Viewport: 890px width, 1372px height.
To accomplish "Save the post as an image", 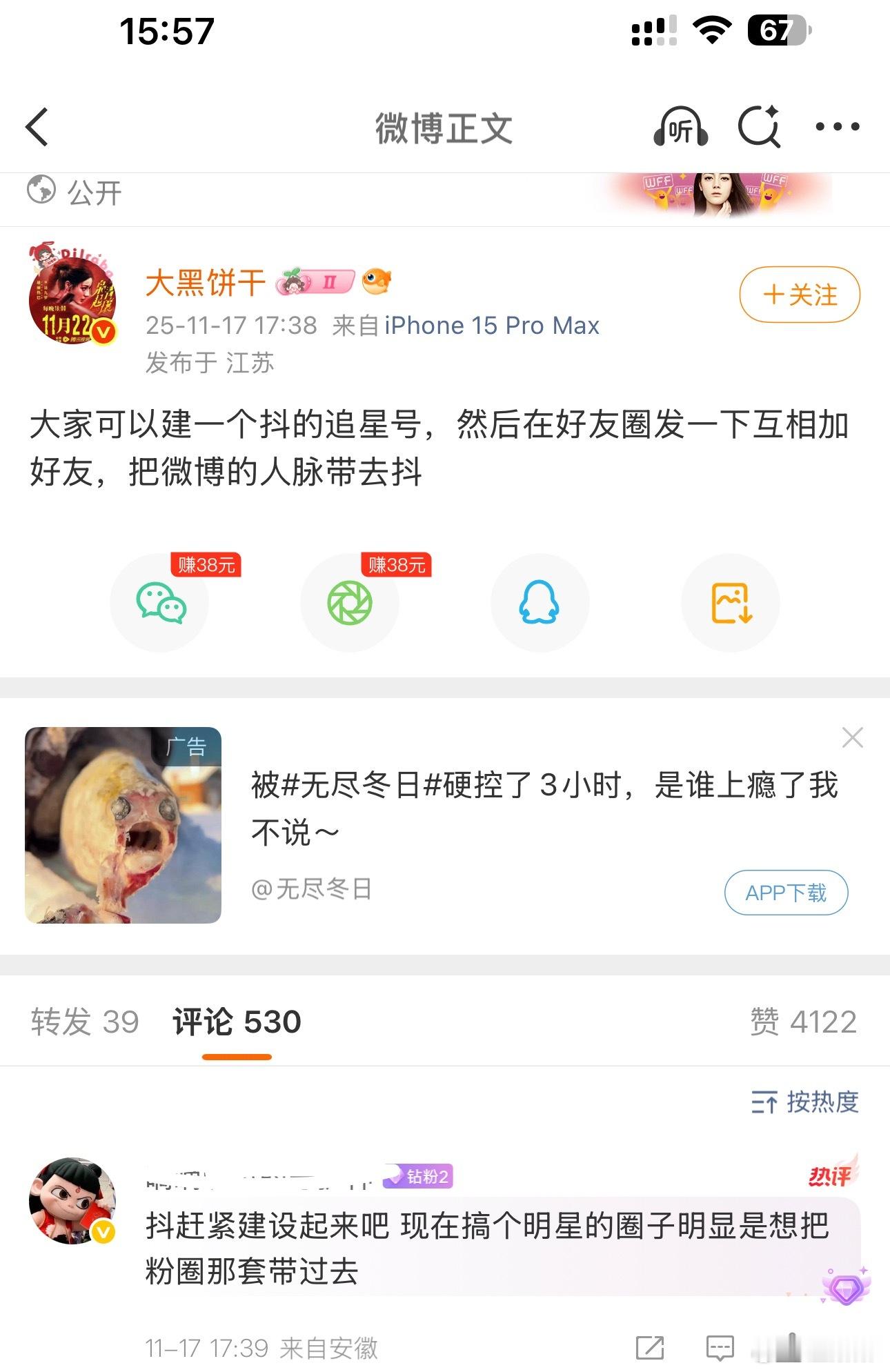I will (730, 602).
